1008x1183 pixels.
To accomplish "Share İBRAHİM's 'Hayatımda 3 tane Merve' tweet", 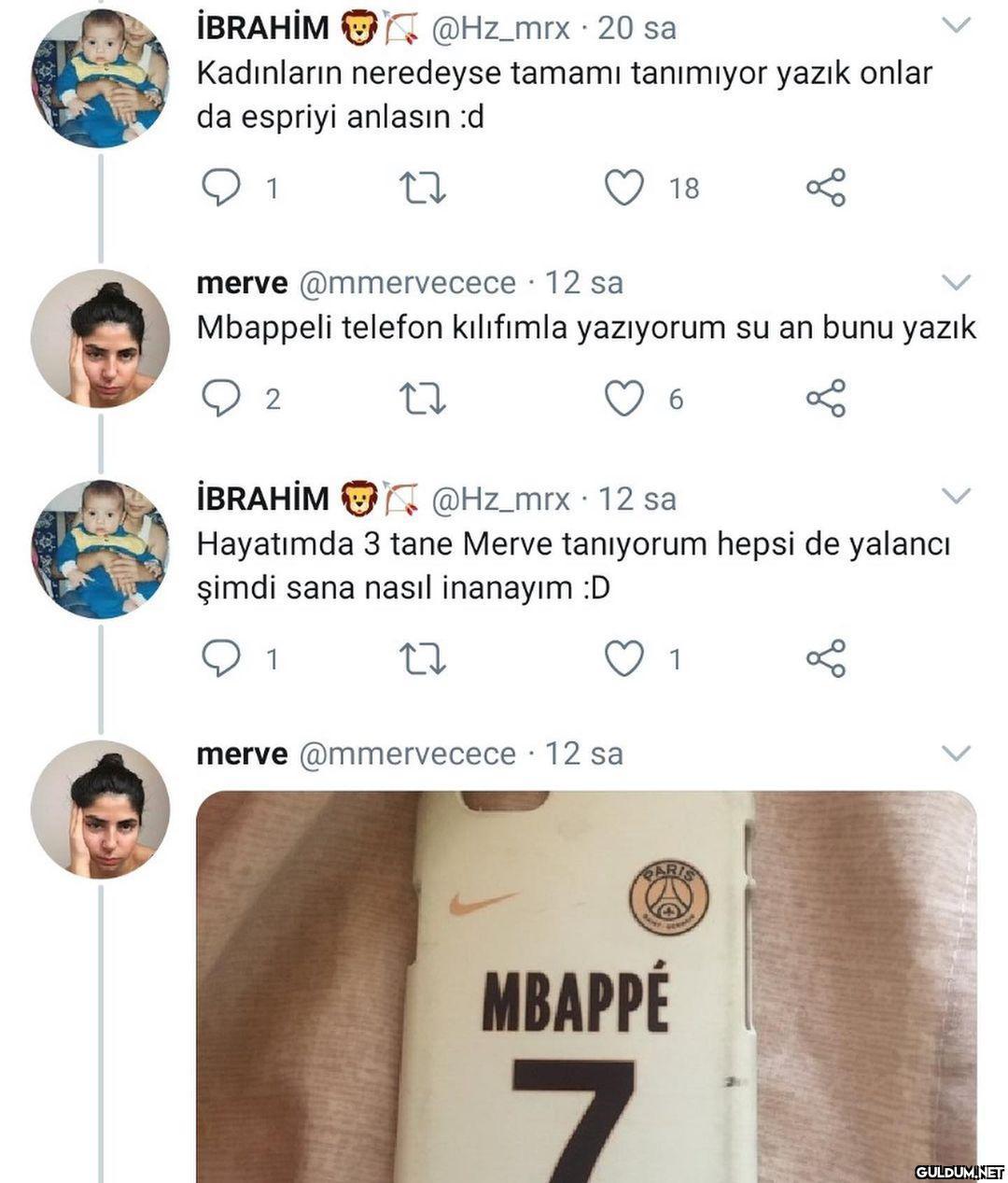I will tap(825, 659).
